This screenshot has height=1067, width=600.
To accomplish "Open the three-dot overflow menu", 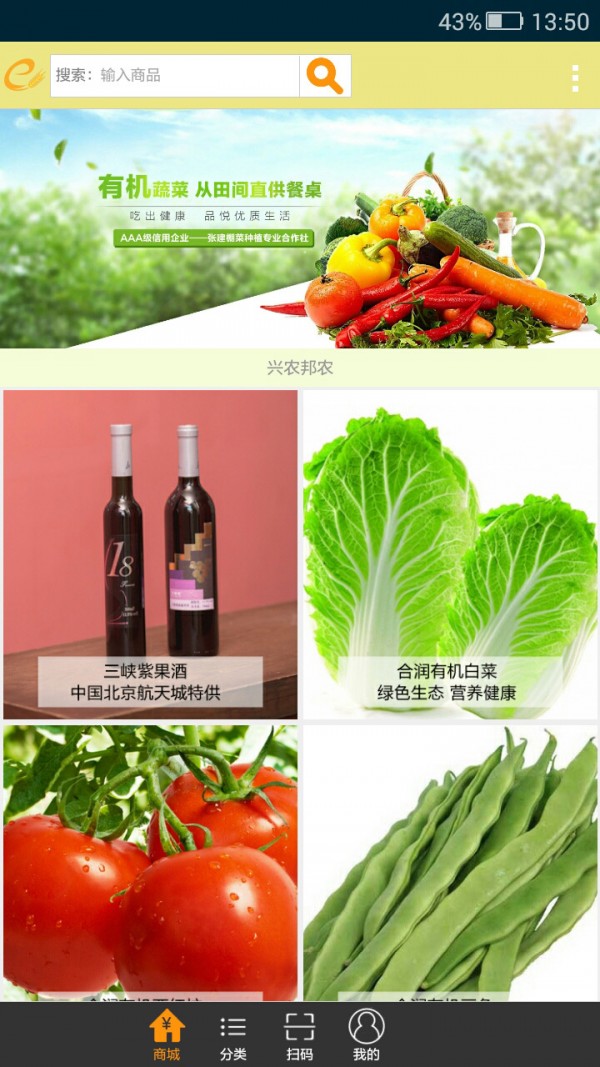I will pyautogui.click(x=575, y=77).
